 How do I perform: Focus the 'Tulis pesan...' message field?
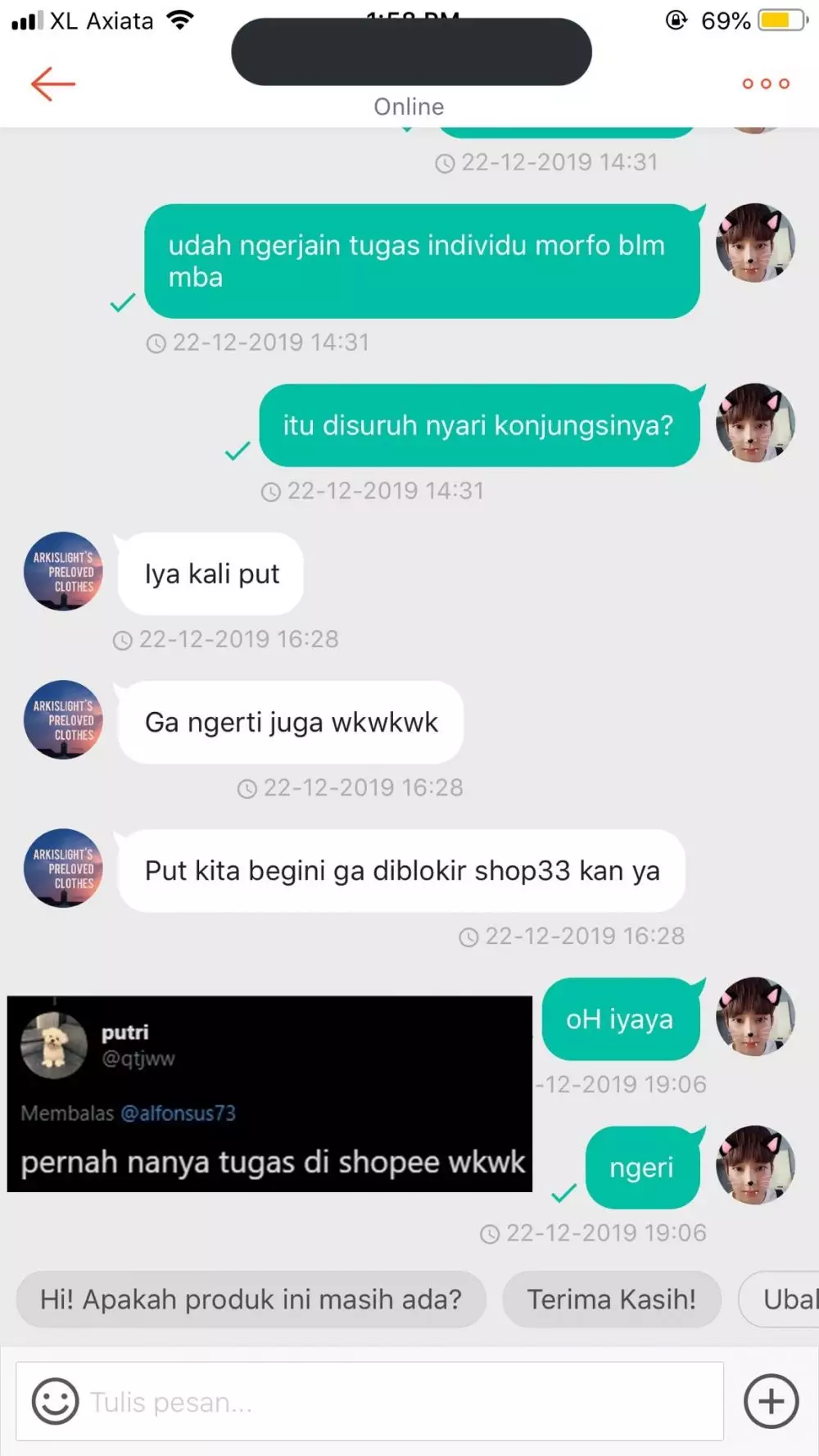pyautogui.click(x=393, y=1402)
